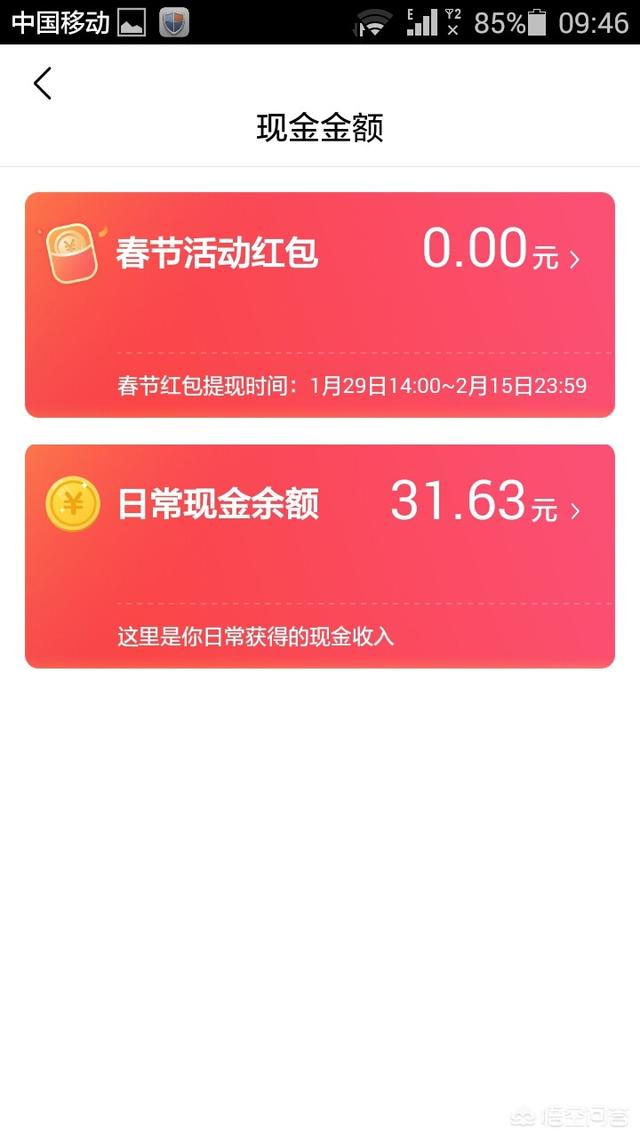Open the 日常现金余额 card
Image resolution: width=640 pixels, height=1138 pixels.
[320, 556]
